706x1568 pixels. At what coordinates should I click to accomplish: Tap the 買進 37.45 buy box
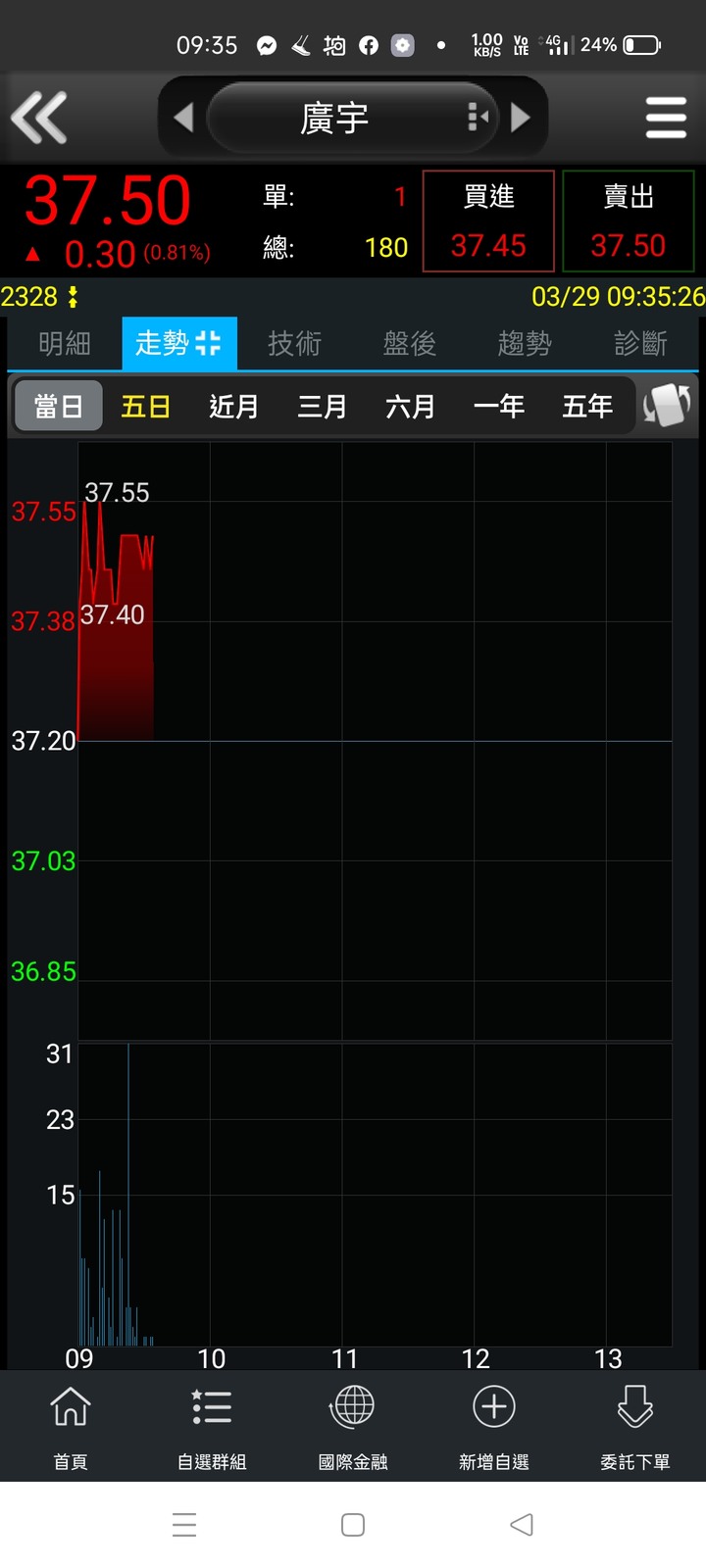pyautogui.click(x=488, y=221)
